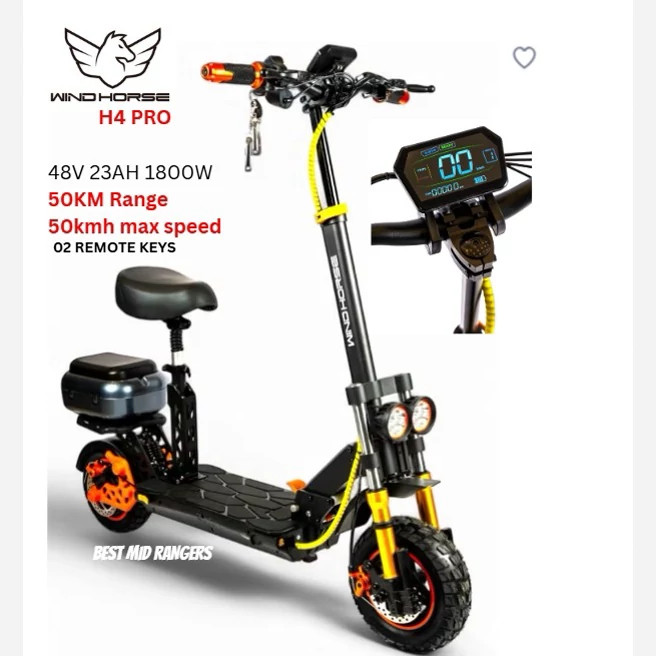
Task: Add H4 PRO scooter to wishlist
Action: point(524,57)
